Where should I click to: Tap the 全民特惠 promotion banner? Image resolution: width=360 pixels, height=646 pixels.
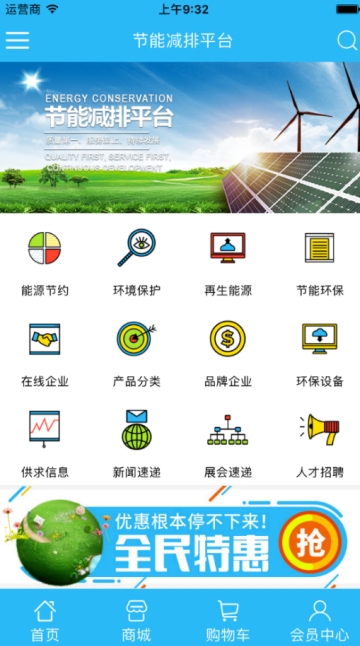point(180,537)
